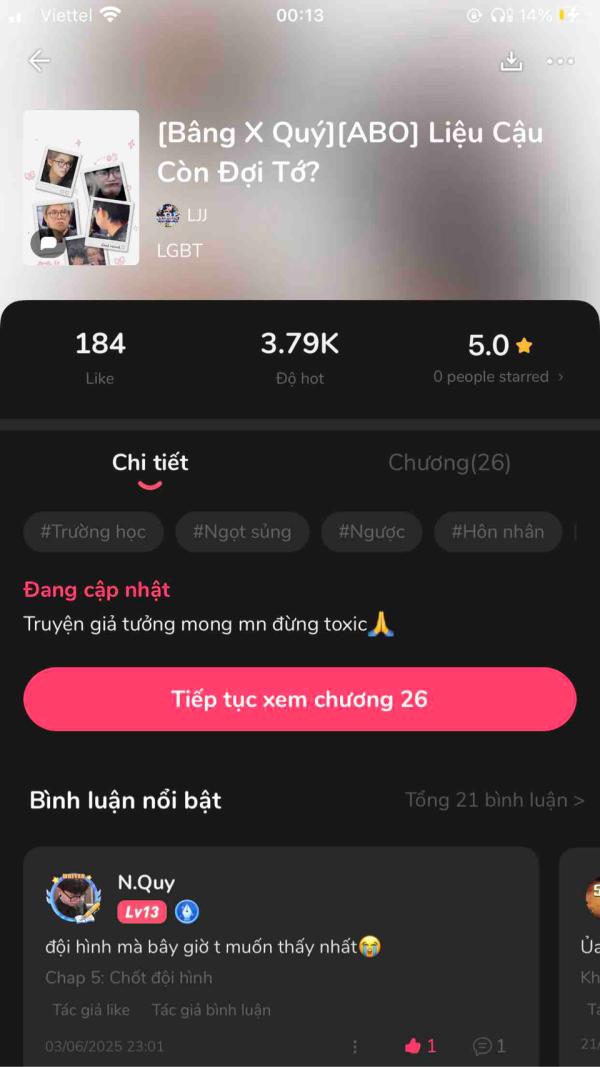600x1067 pixels.
Task: Switch to the Chương(26) tab
Action: point(449,463)
